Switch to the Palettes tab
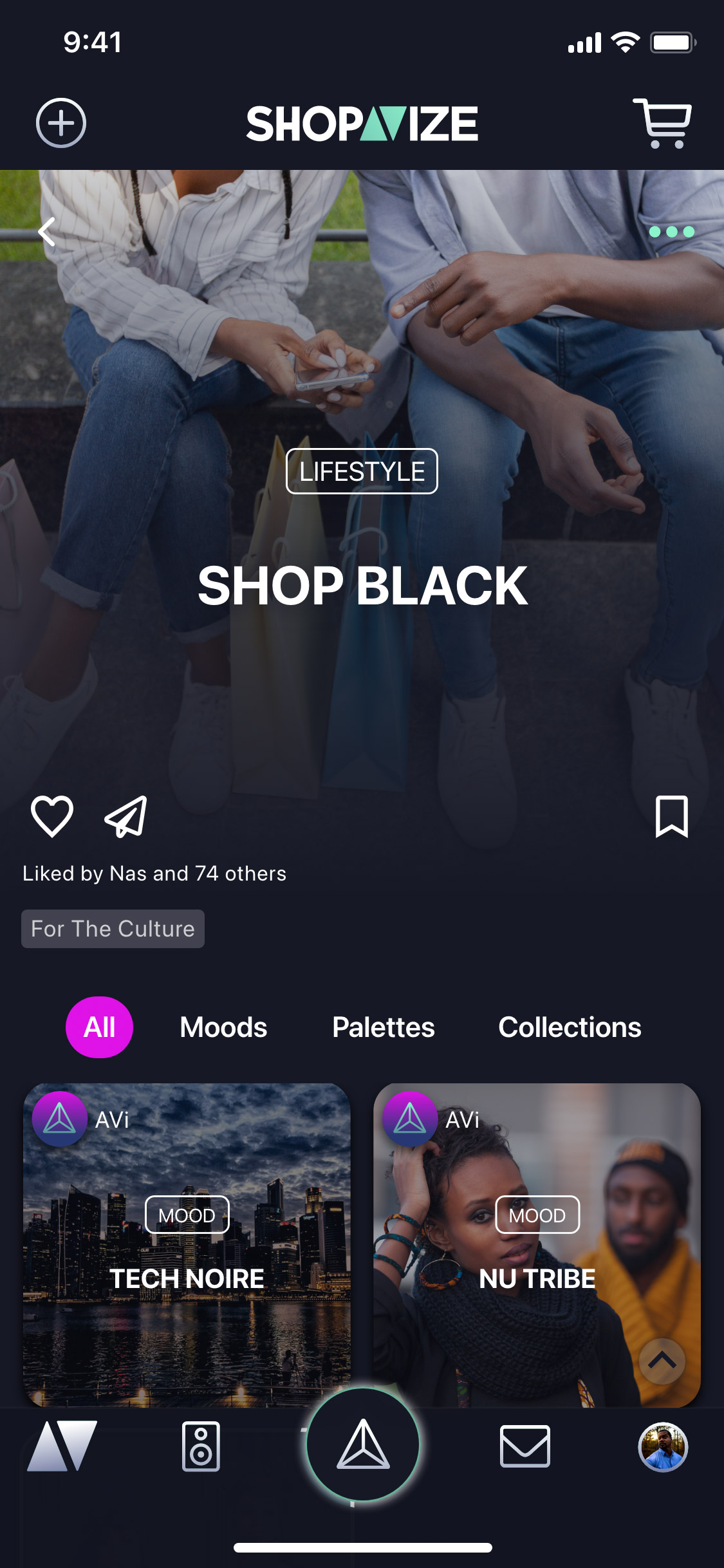 [x=384, y=1027]
